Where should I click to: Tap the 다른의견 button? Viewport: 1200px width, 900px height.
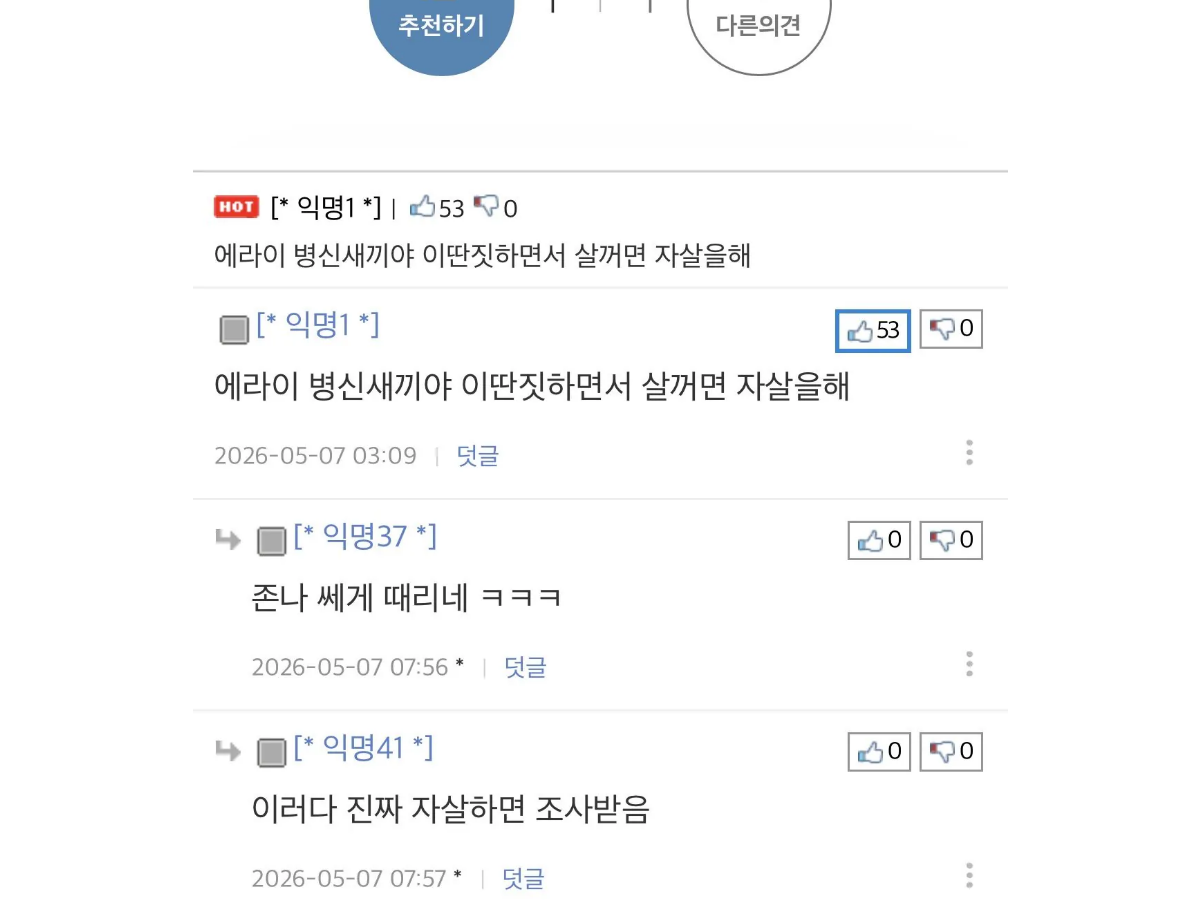(x=759, y=25)
